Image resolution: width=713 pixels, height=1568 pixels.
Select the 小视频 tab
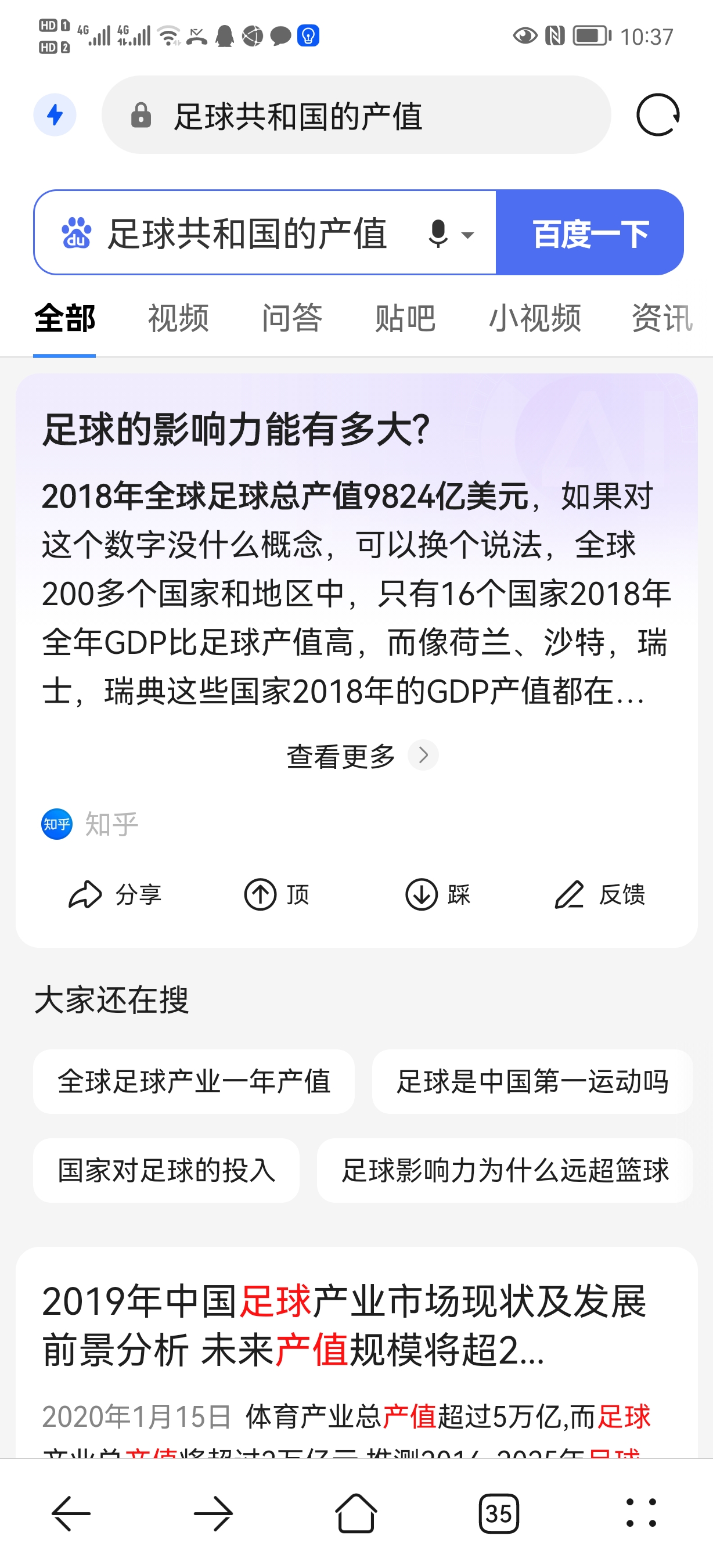[x=535, y=318]
